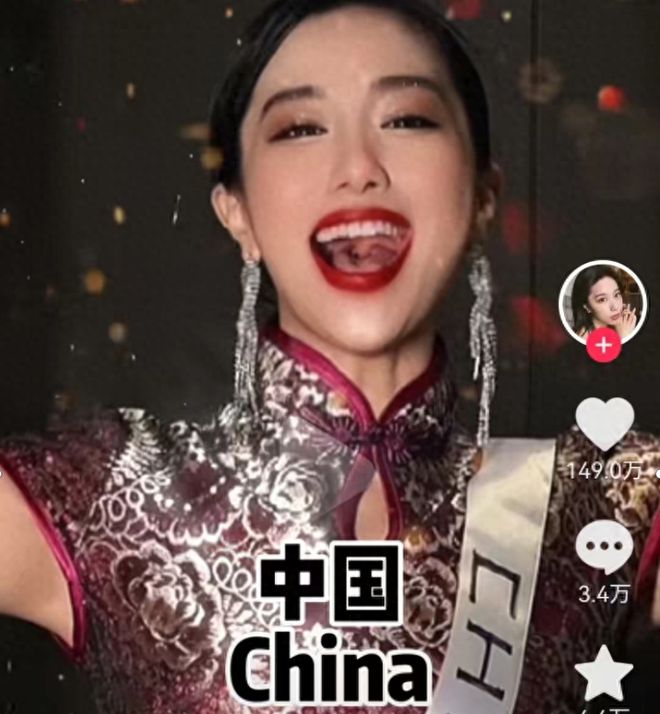Open the creator's profile avatar
The height and width of the screenshot is (714, 660).
click(x=603, y=300)
